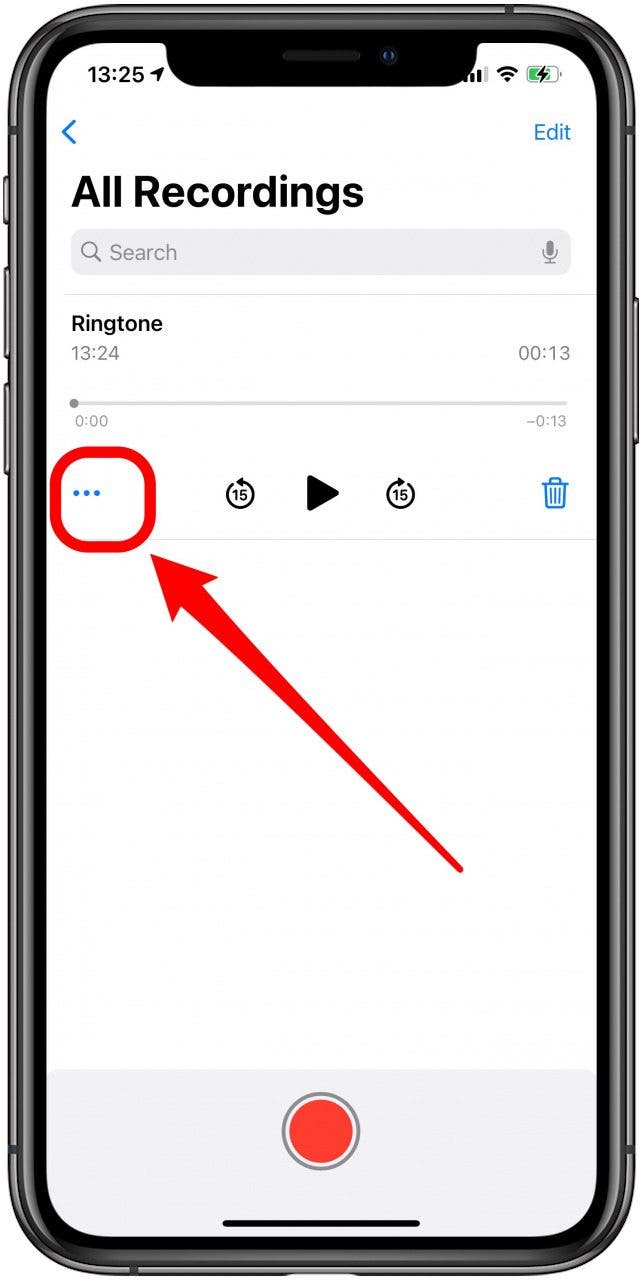Select the Ringtone recording title
The width and height of the screenshot is (642, 1280).
(117, 324)
